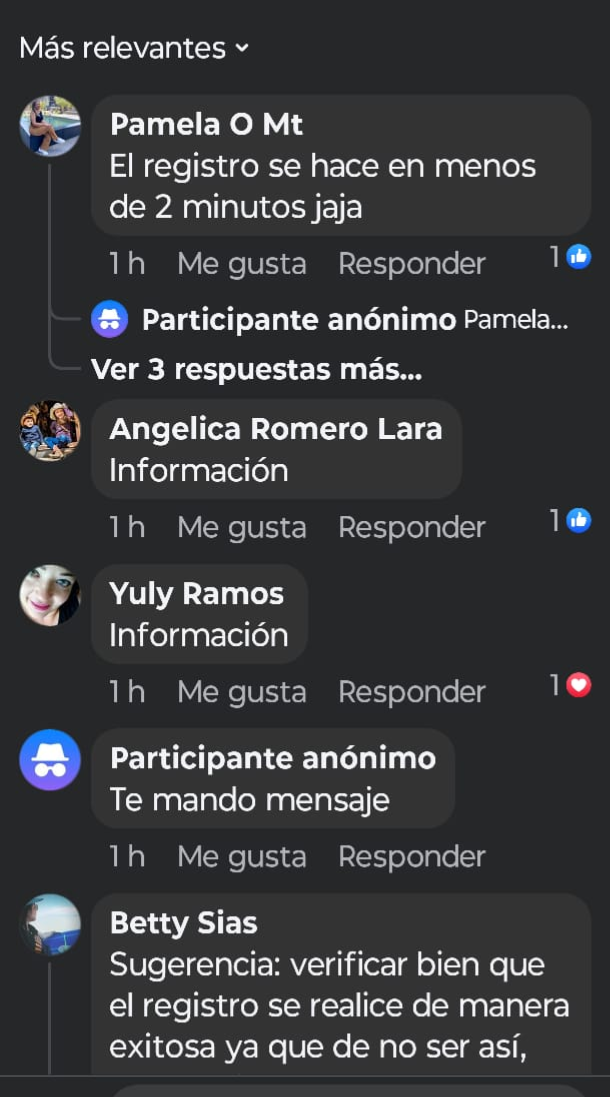Open Betty Sias's profile name
The image size is (610, 1097).
183,923
